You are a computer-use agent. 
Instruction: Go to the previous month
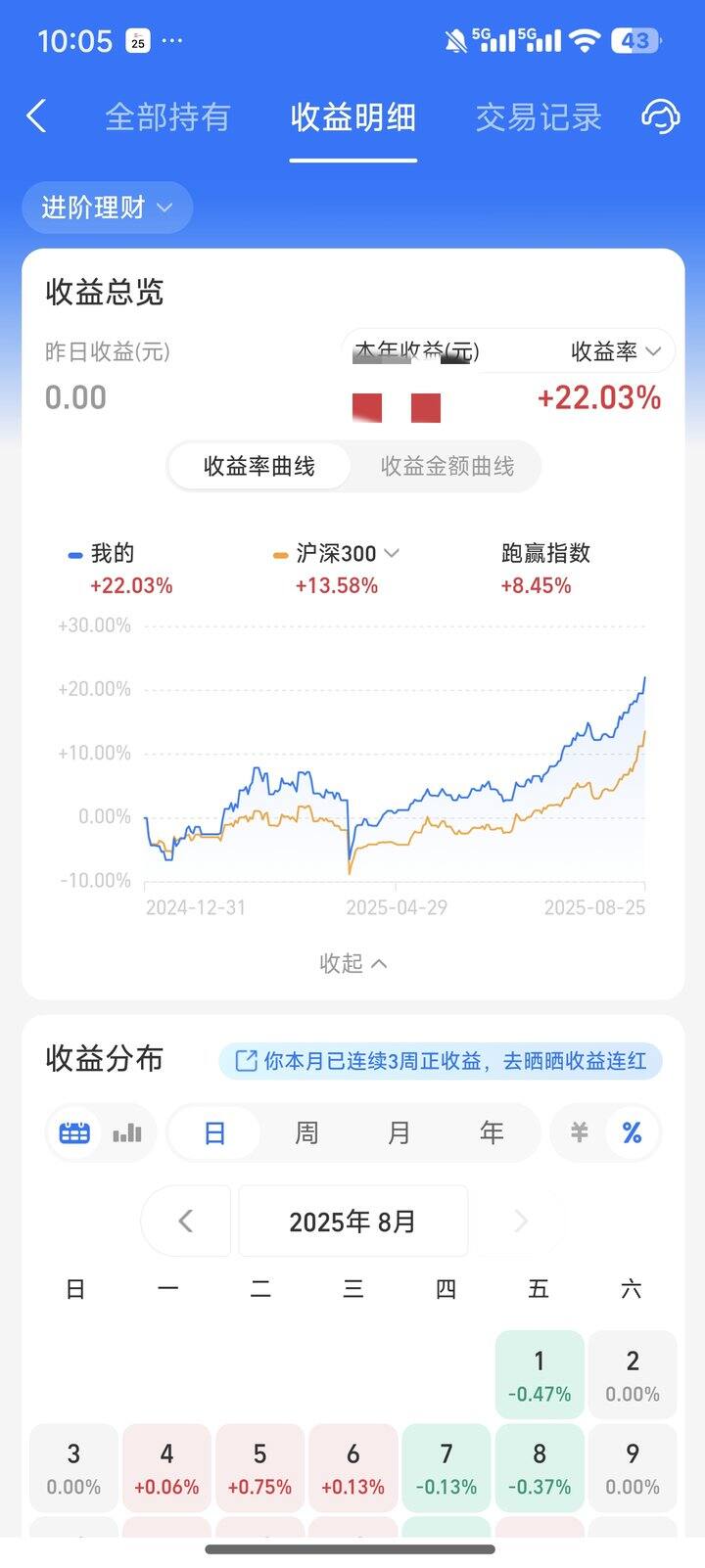coord(186,1221)
